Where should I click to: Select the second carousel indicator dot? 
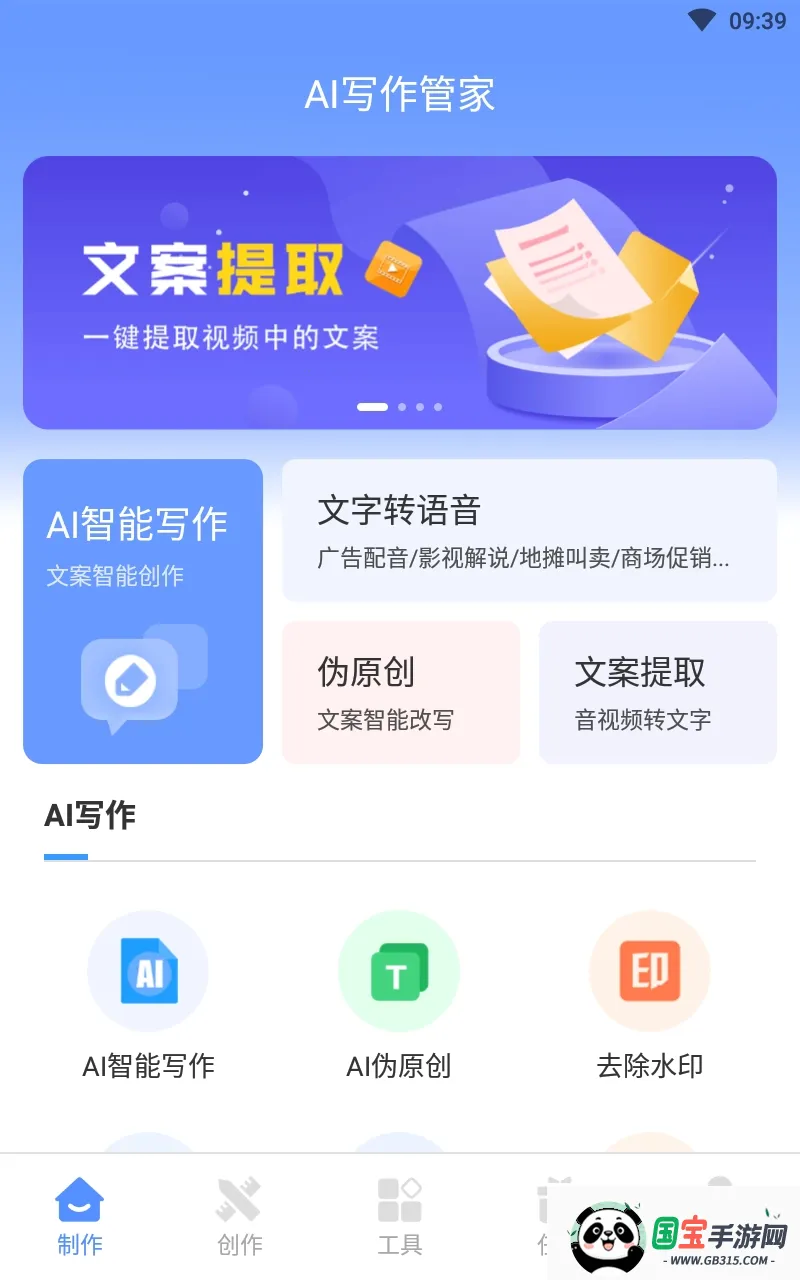[x=403, y=406]
